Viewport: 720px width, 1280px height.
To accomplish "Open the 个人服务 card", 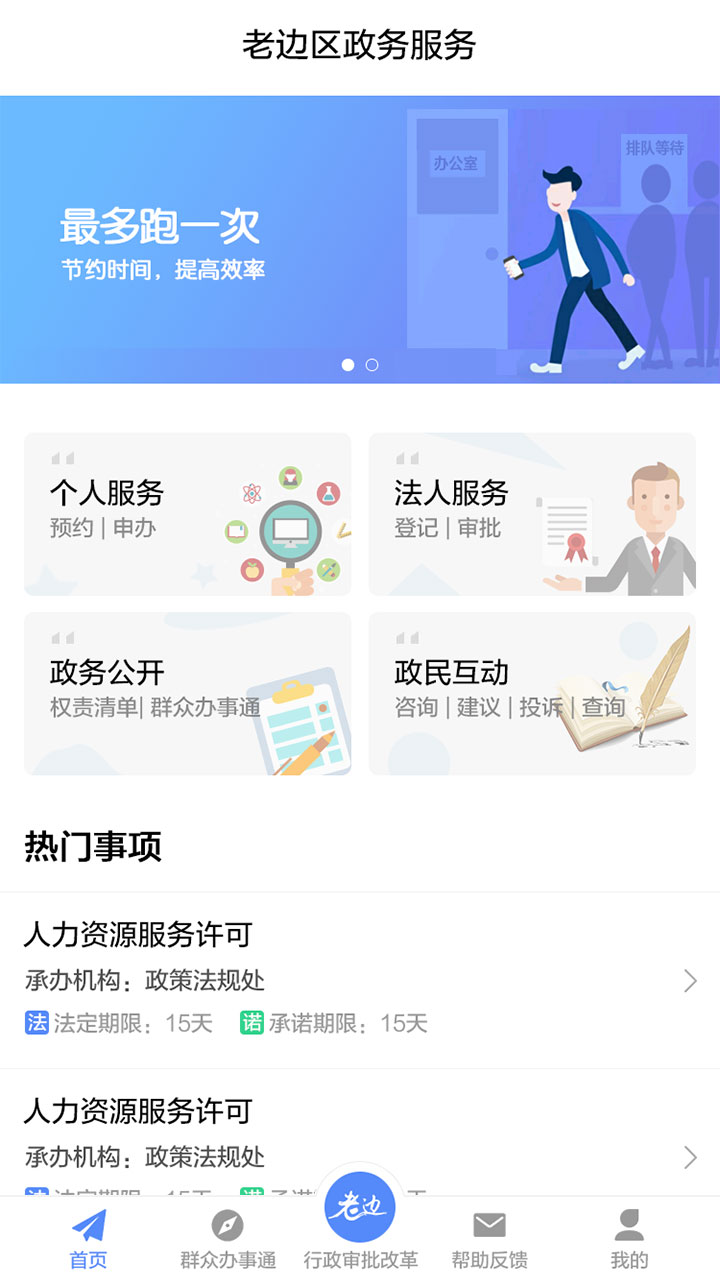I will pyautogui.click(x=188, y=514).
